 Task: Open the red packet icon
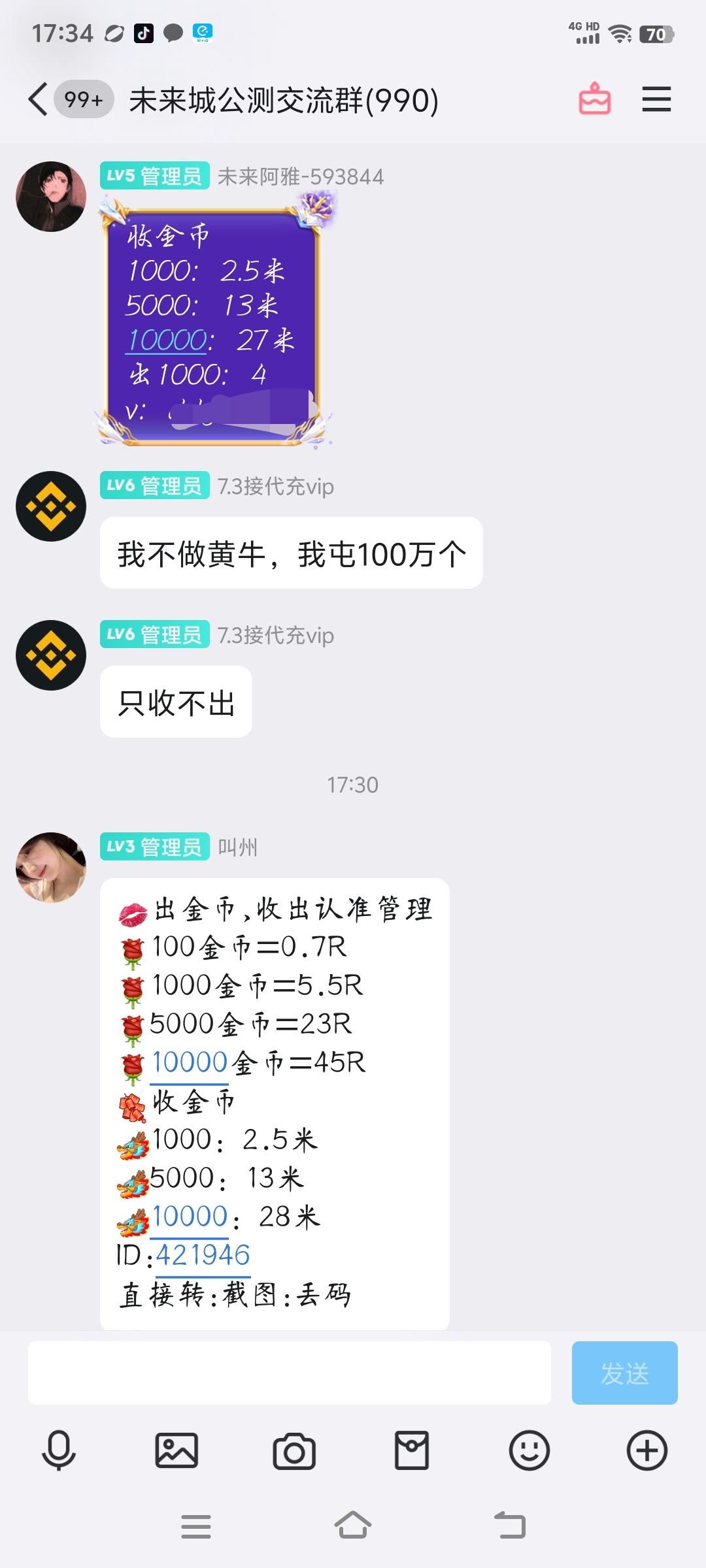[412, 1450]
